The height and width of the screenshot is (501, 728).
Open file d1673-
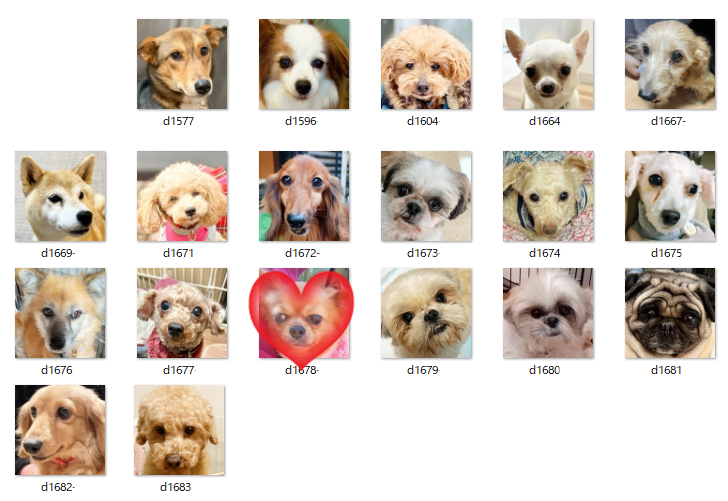pos(426,196)
